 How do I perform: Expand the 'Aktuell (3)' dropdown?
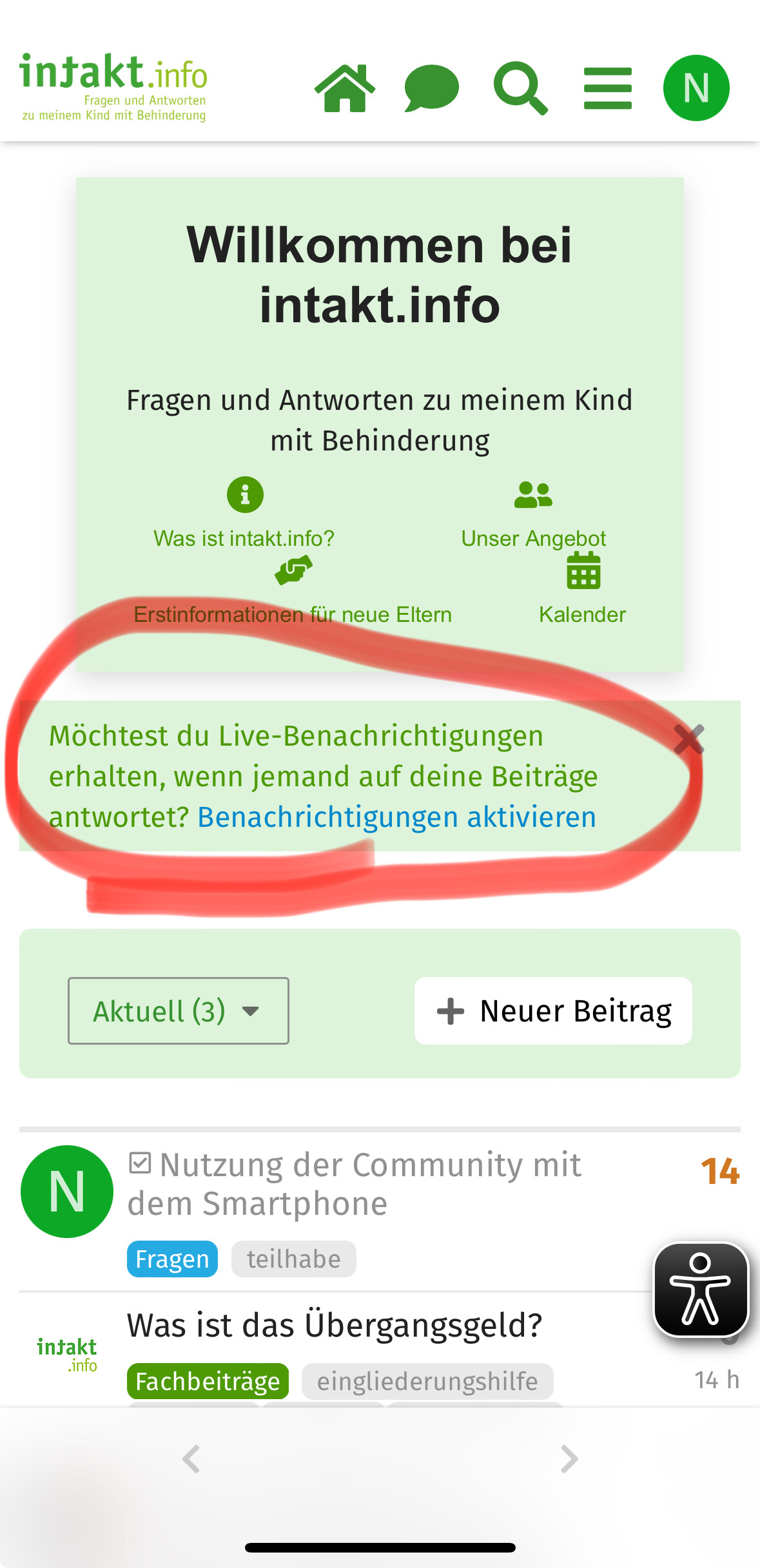179,1011
